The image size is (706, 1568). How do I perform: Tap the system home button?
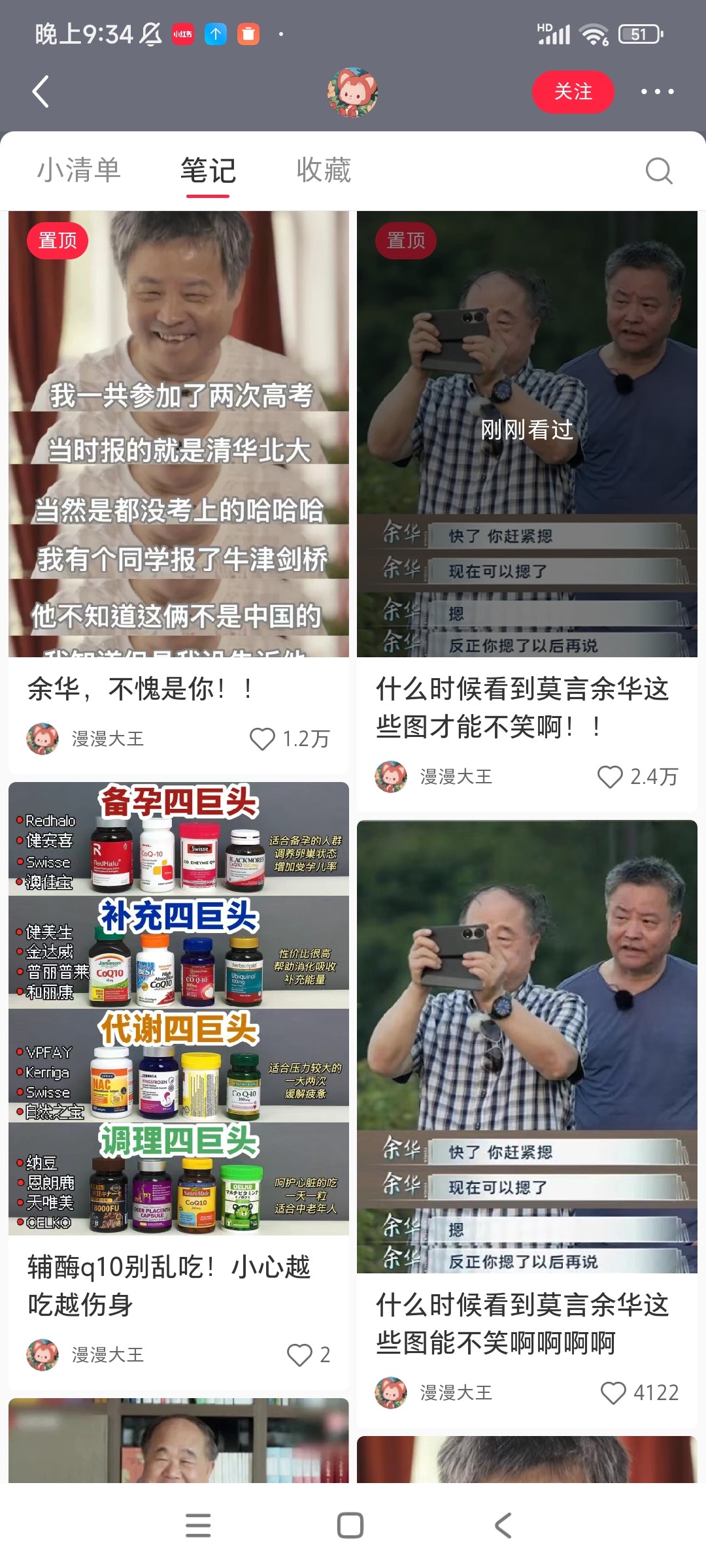coord(350,1526)
